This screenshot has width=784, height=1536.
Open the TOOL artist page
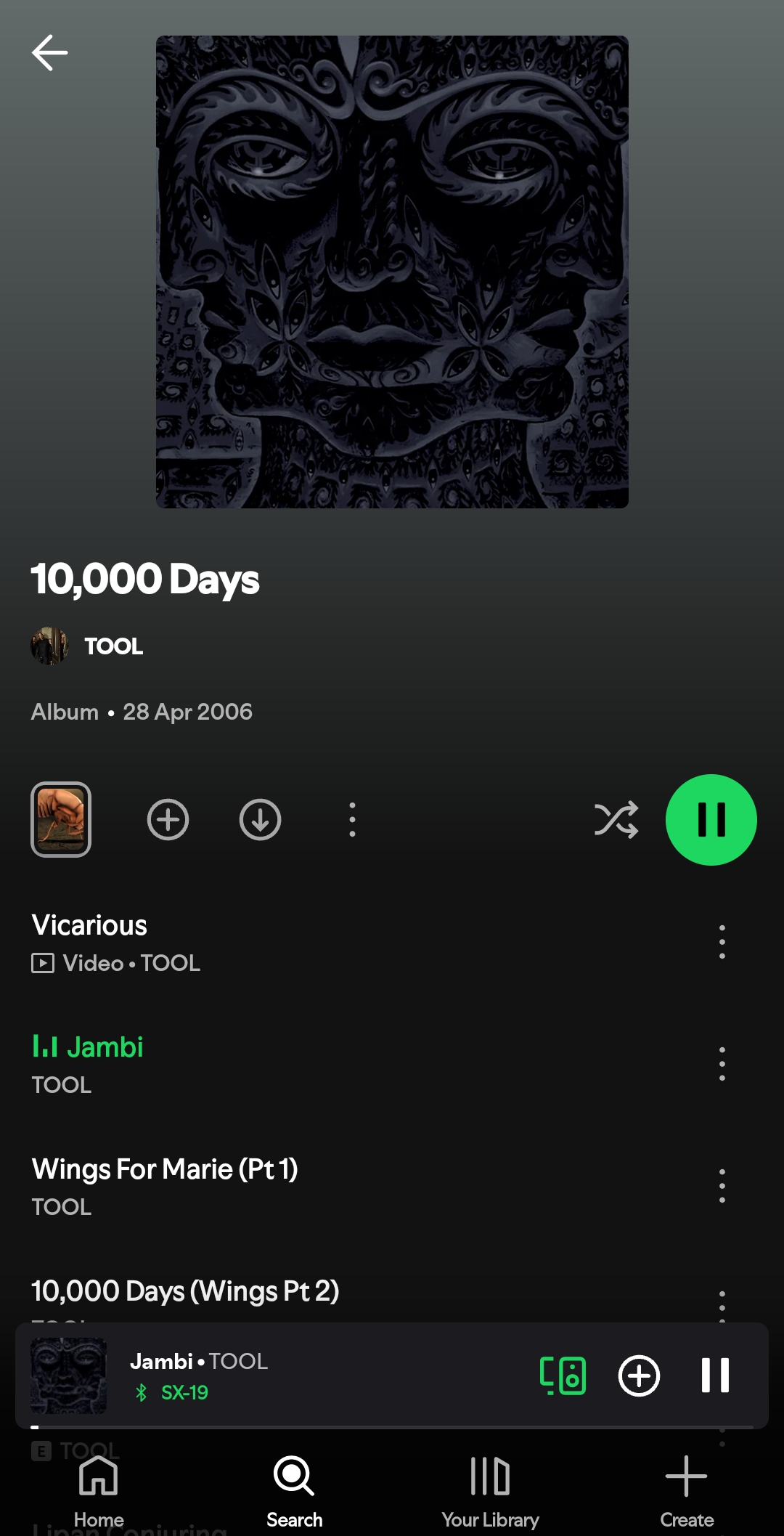(x=113, y=646)
